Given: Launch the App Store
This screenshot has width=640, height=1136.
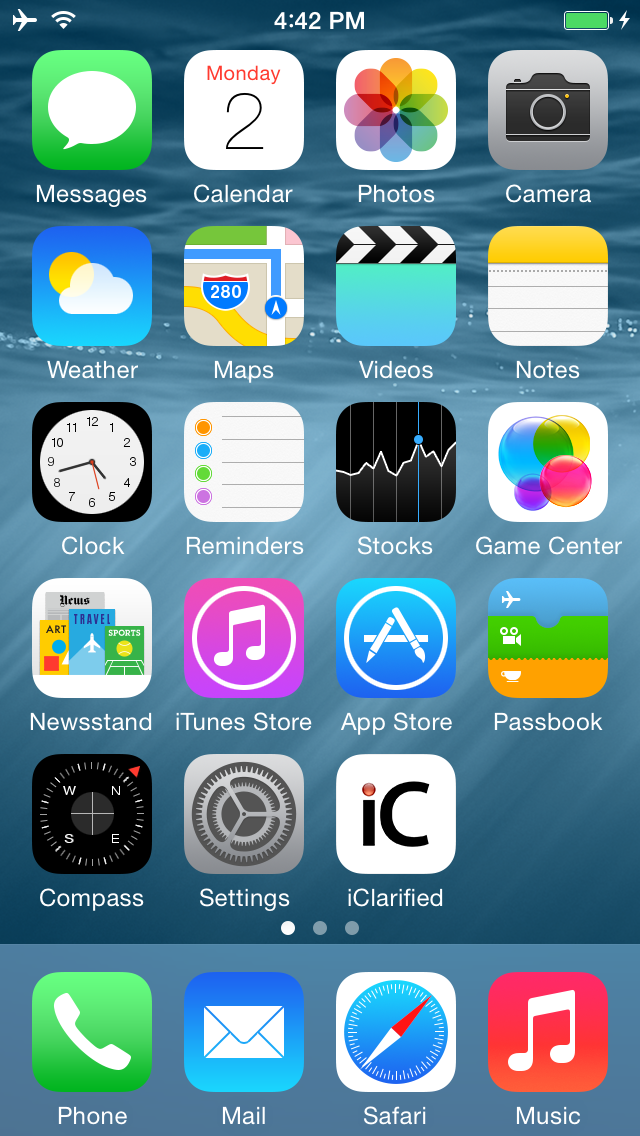Looking at the screenshot, I should pyautogui.click(x=396, y=638).
